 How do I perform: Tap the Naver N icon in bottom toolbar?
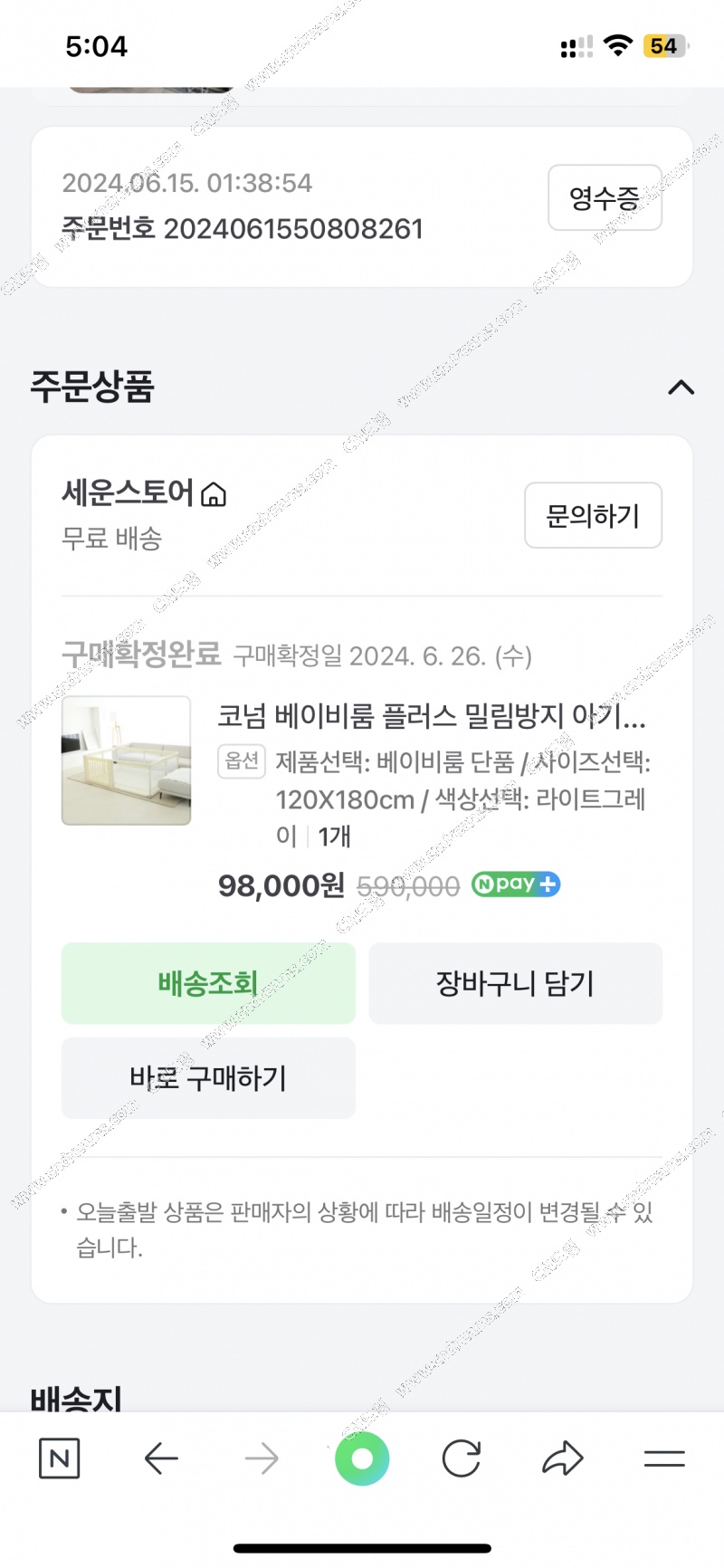pyautogui.click(x=58, y=1458)
